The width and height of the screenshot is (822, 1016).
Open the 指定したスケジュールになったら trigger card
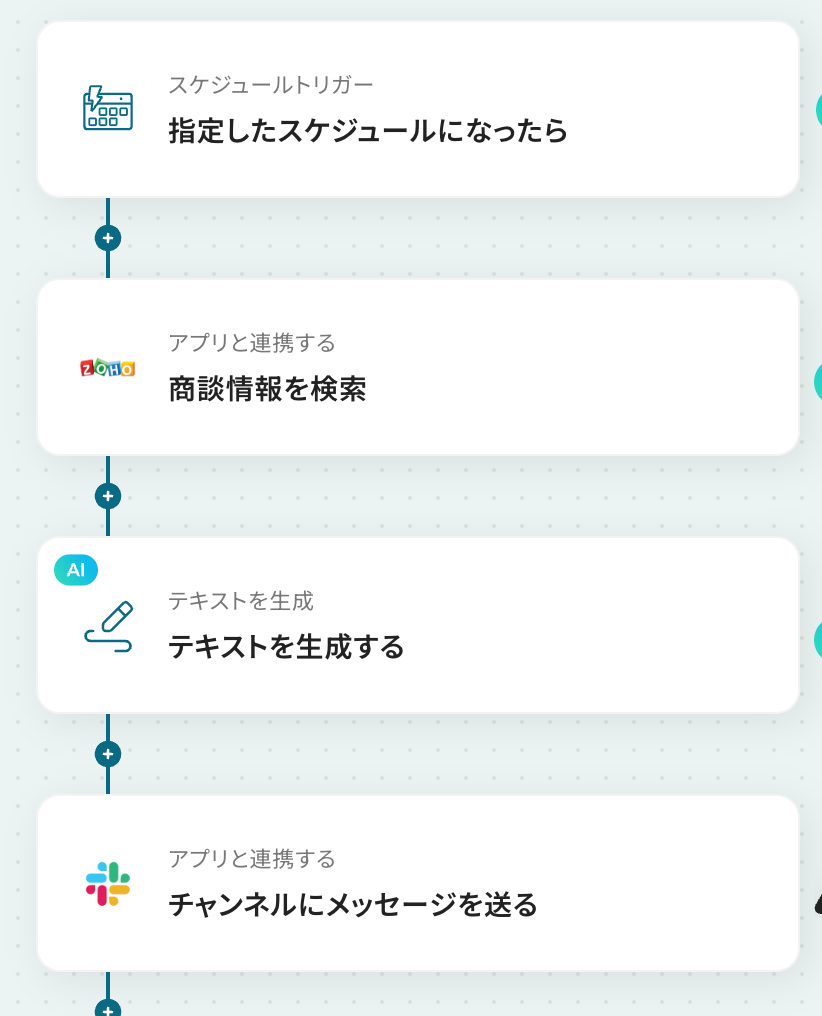(418, 110)
